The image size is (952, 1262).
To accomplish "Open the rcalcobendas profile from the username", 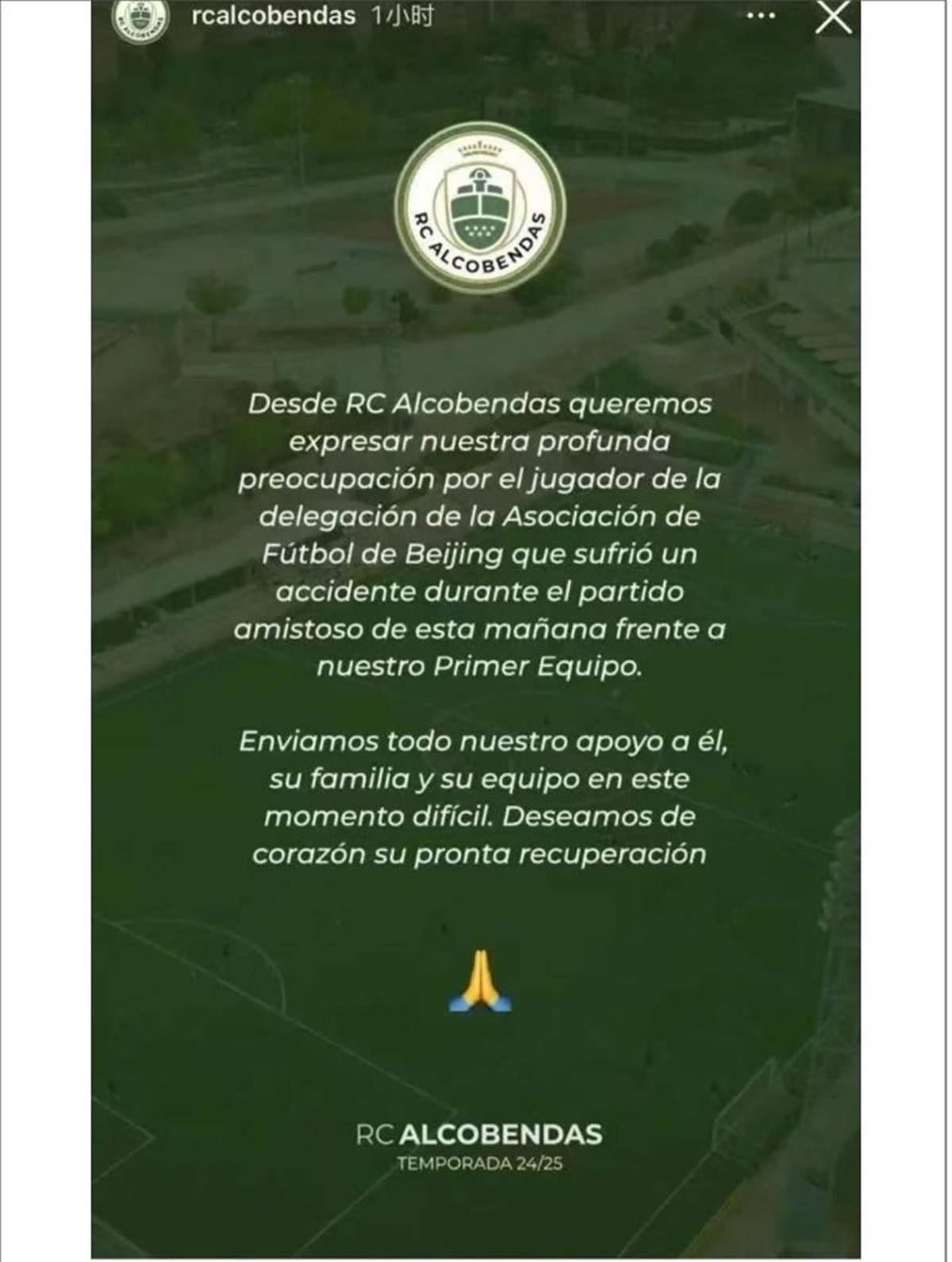I will pos(273,16).
